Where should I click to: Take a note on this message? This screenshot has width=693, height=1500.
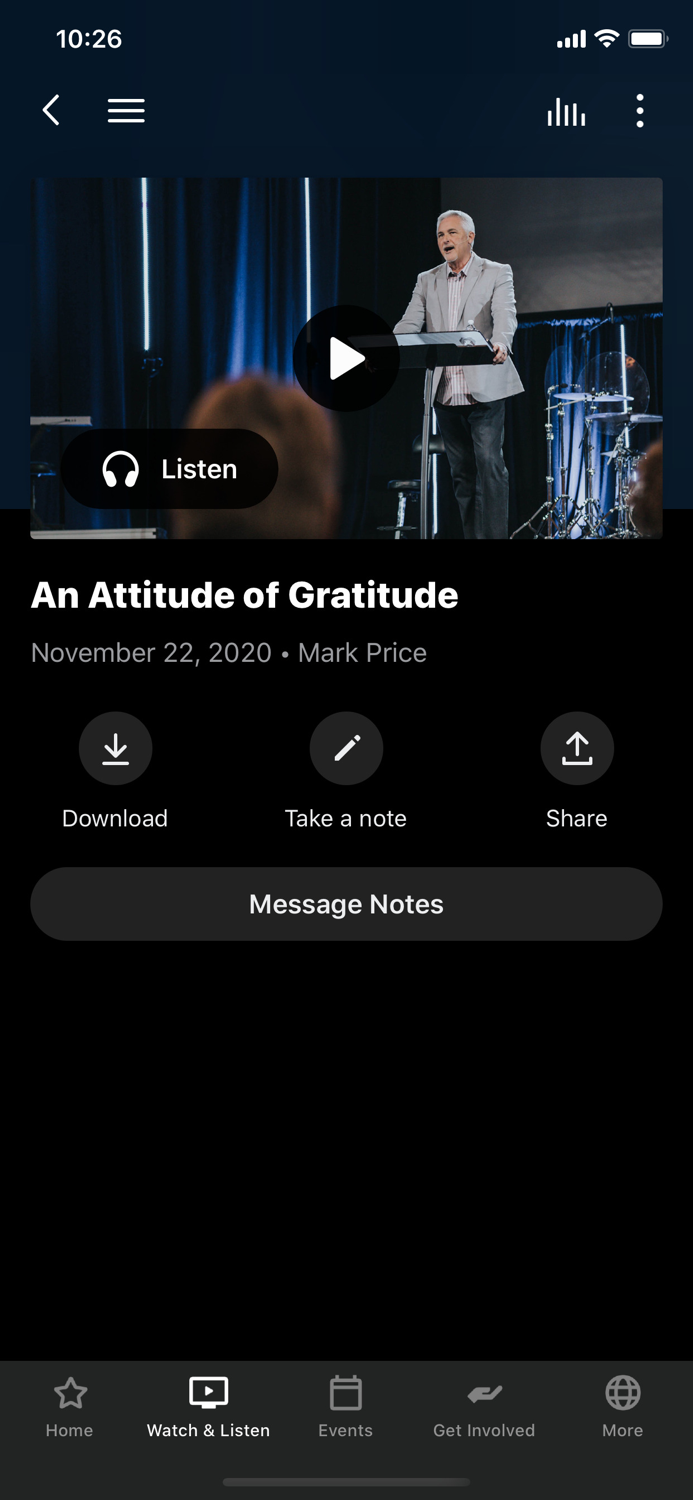pos(346,749)
